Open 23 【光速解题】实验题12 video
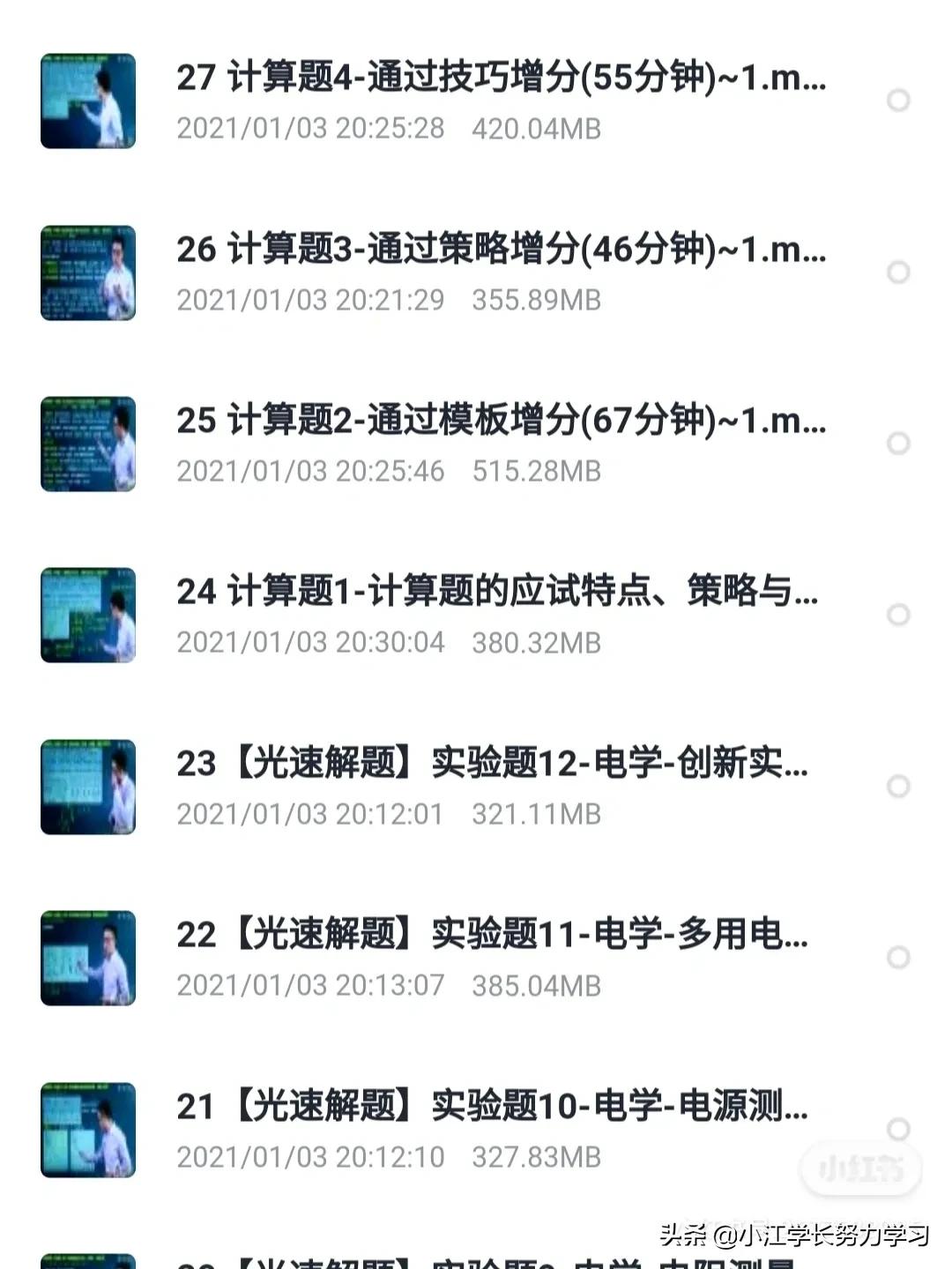 [498, 766]
